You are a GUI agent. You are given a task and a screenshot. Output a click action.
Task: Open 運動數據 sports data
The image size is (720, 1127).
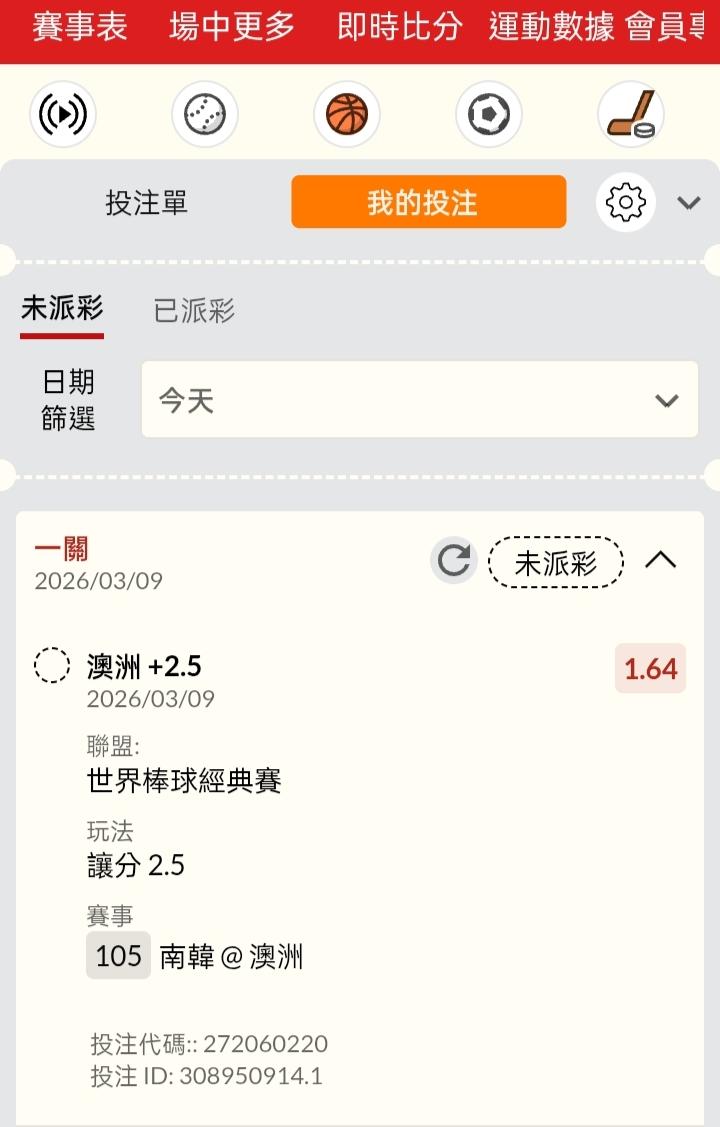[x=552, y=27]
